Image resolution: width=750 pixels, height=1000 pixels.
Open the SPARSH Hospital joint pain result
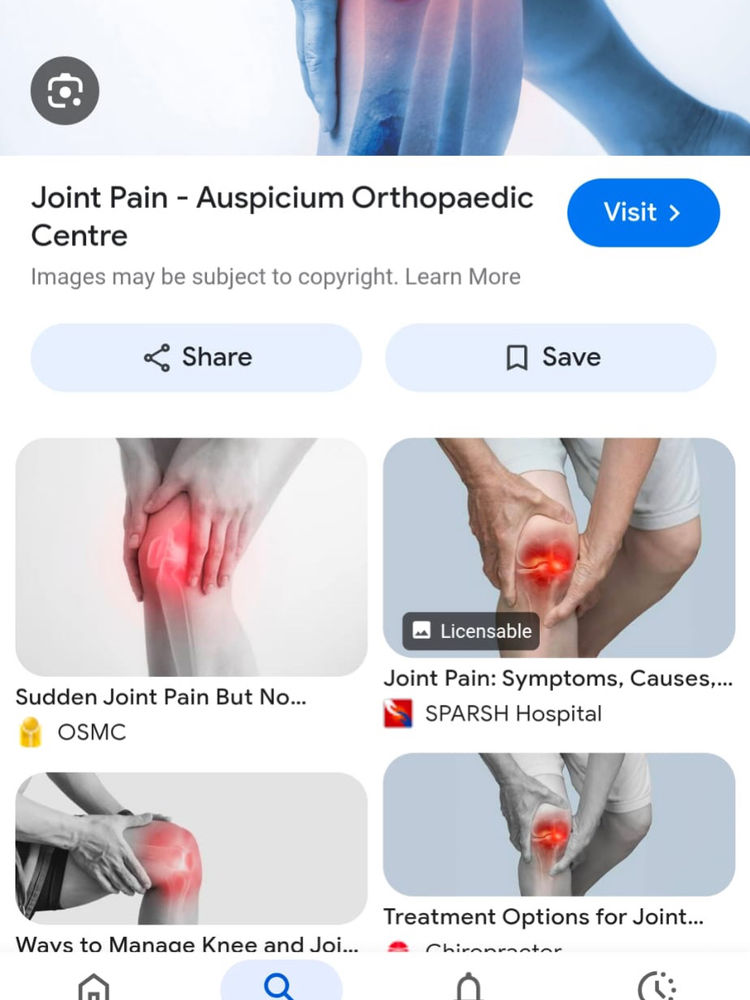coord(558,547)
